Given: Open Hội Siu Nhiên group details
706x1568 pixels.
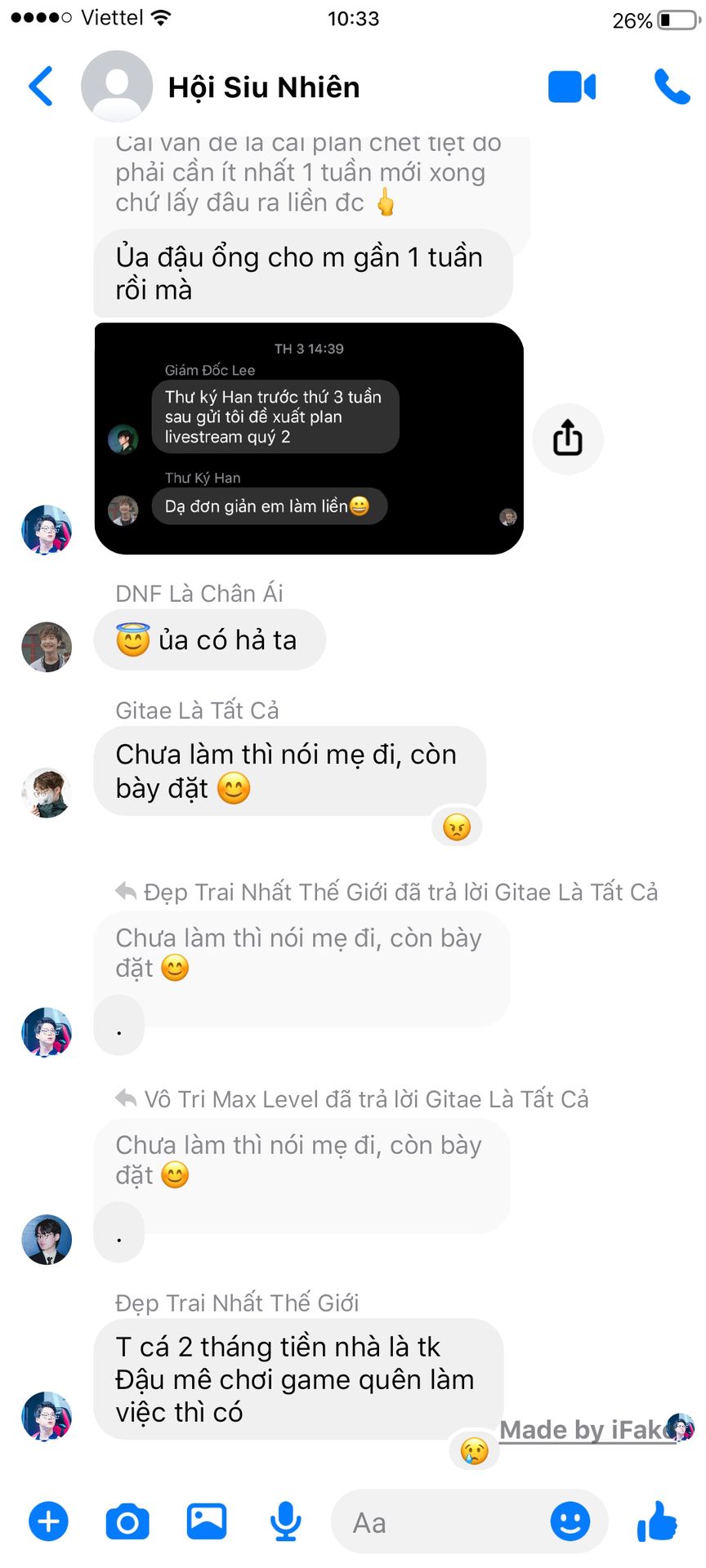Looking at the screenshot, I should (x=263, y=87).
